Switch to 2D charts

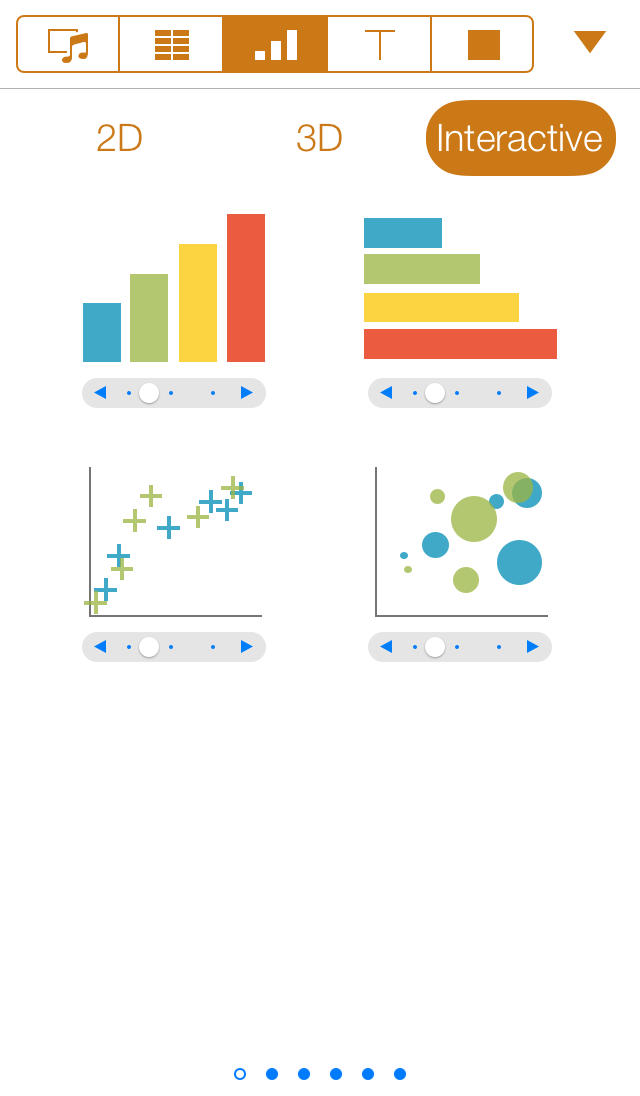119,138
